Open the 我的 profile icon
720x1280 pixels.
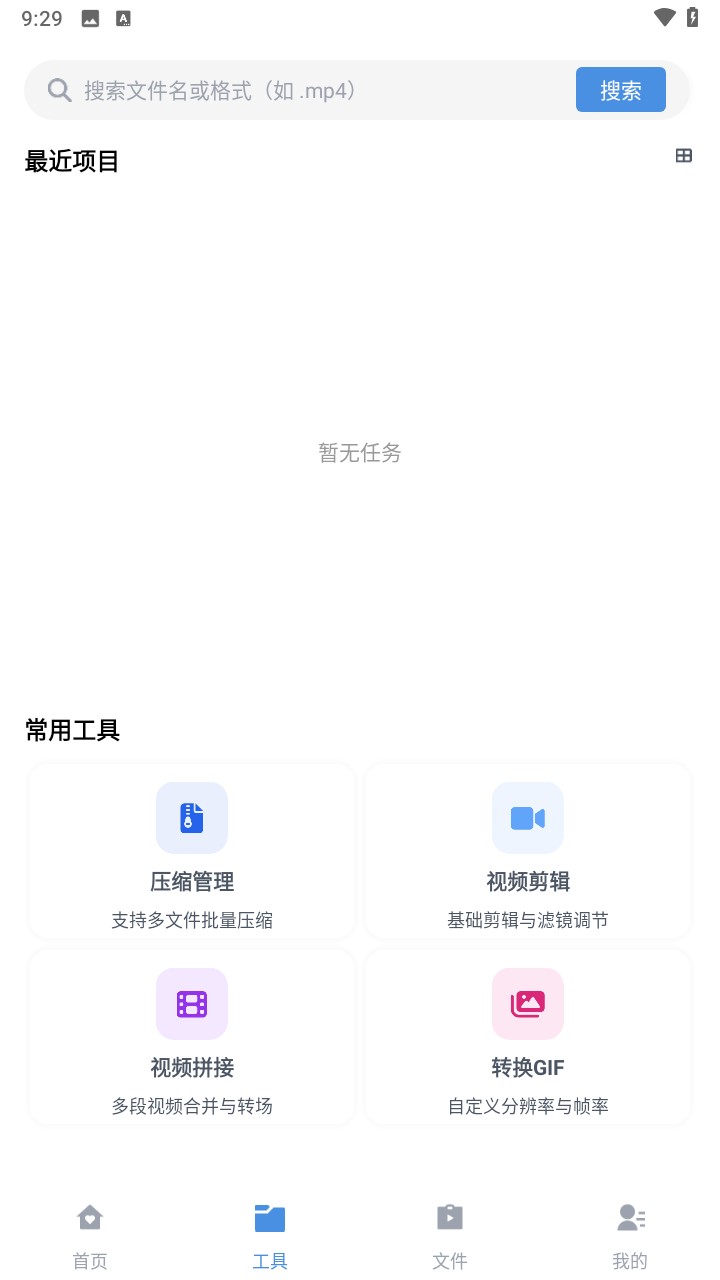pos(630,1217)
